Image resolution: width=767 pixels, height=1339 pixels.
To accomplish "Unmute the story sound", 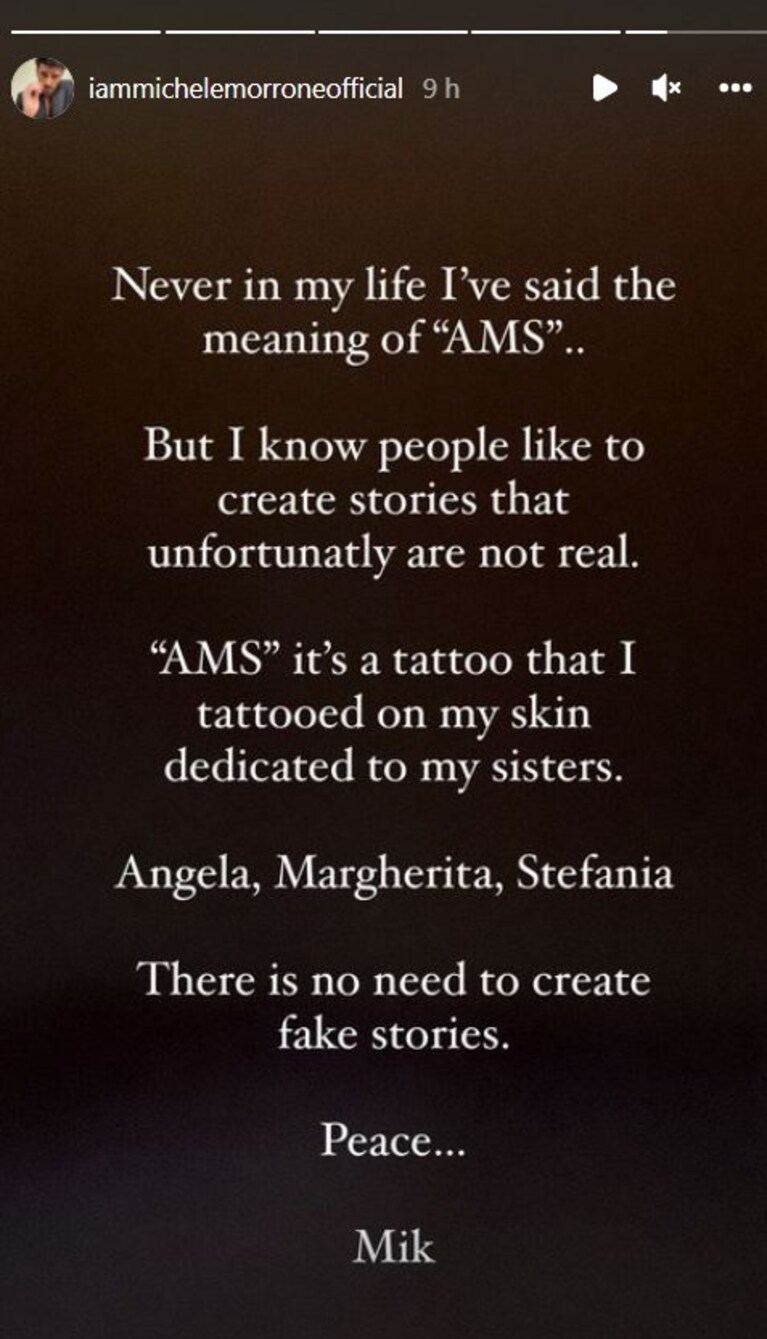I will 666,88.
